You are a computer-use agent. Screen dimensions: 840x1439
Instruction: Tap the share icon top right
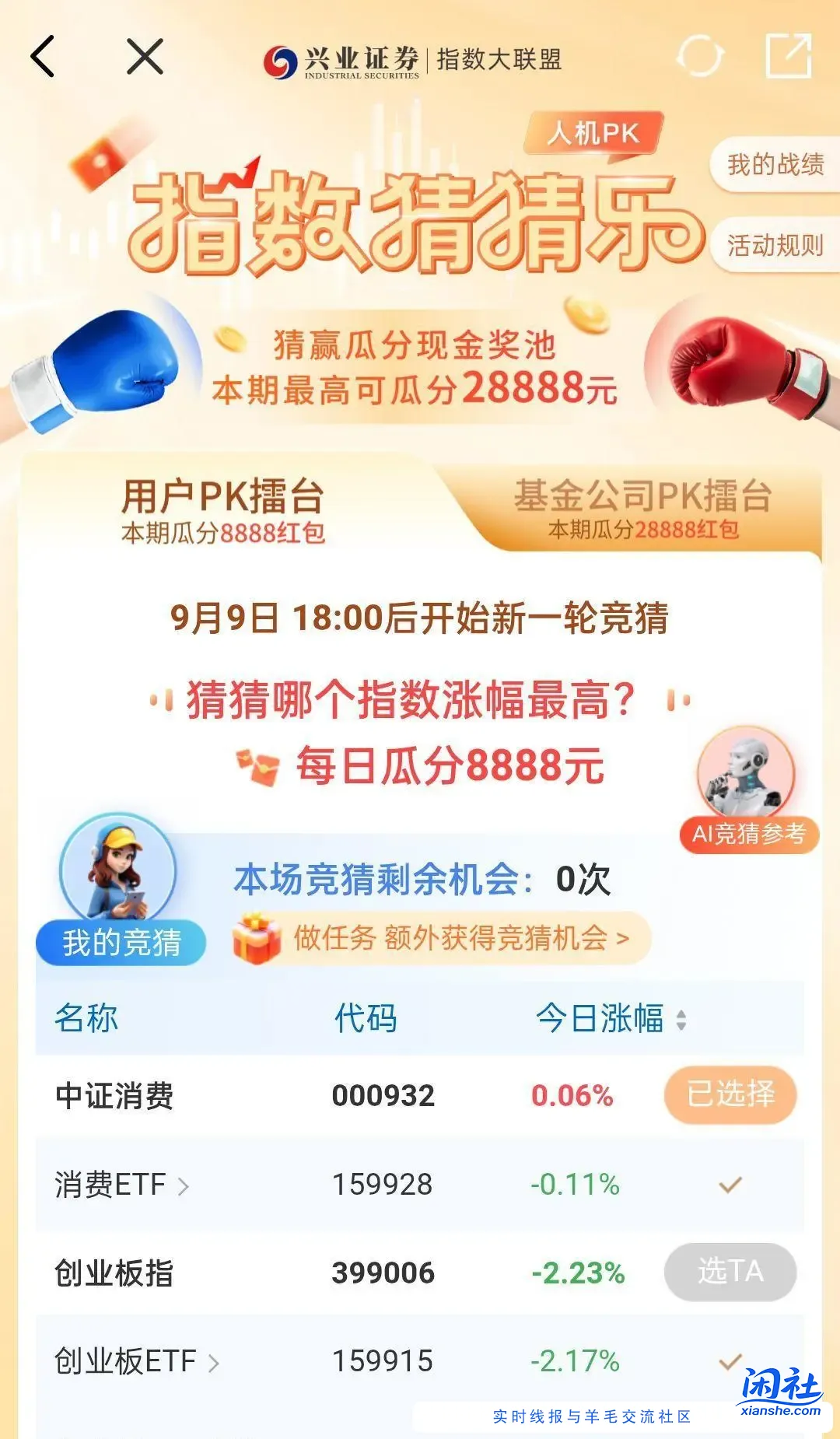click(786, 56)
